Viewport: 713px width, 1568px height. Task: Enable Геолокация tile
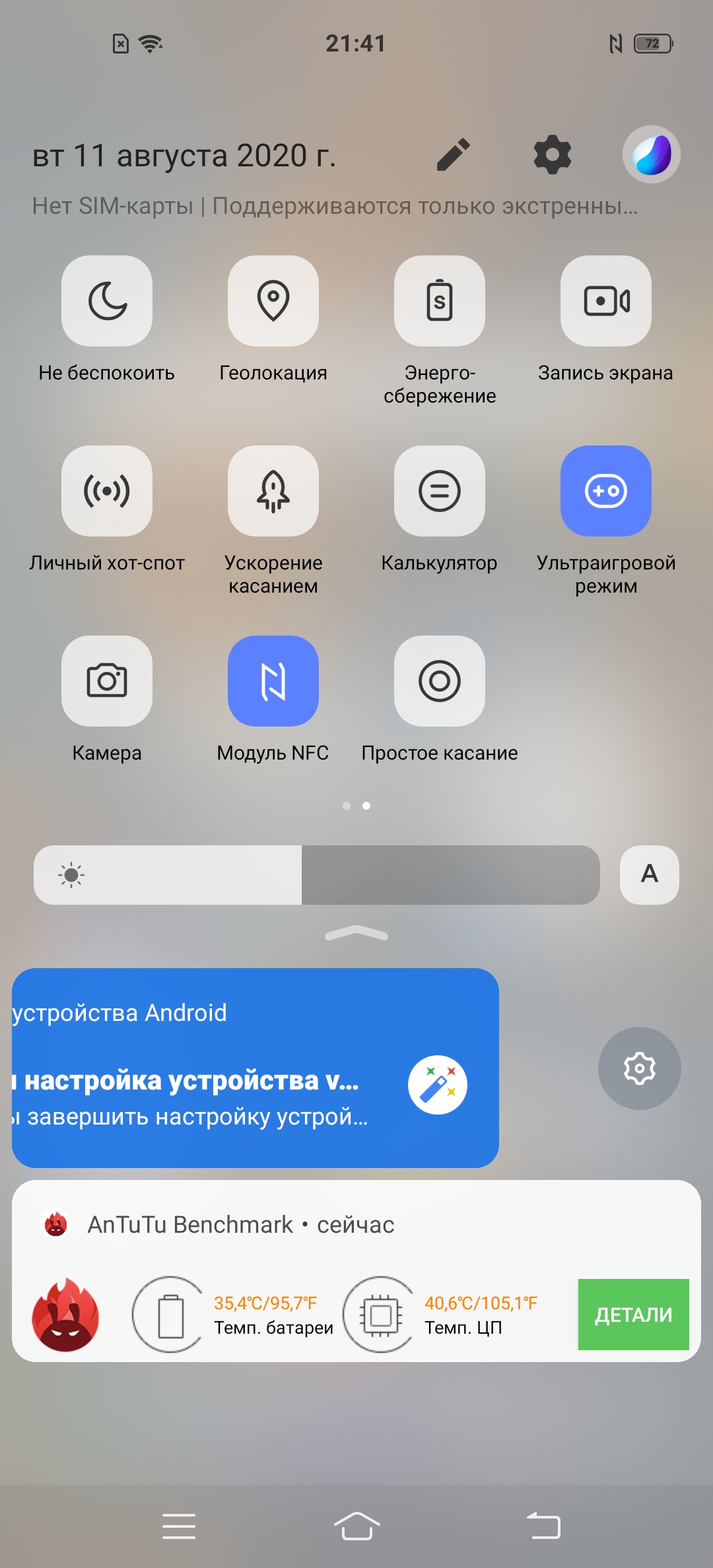click(273, 301)
